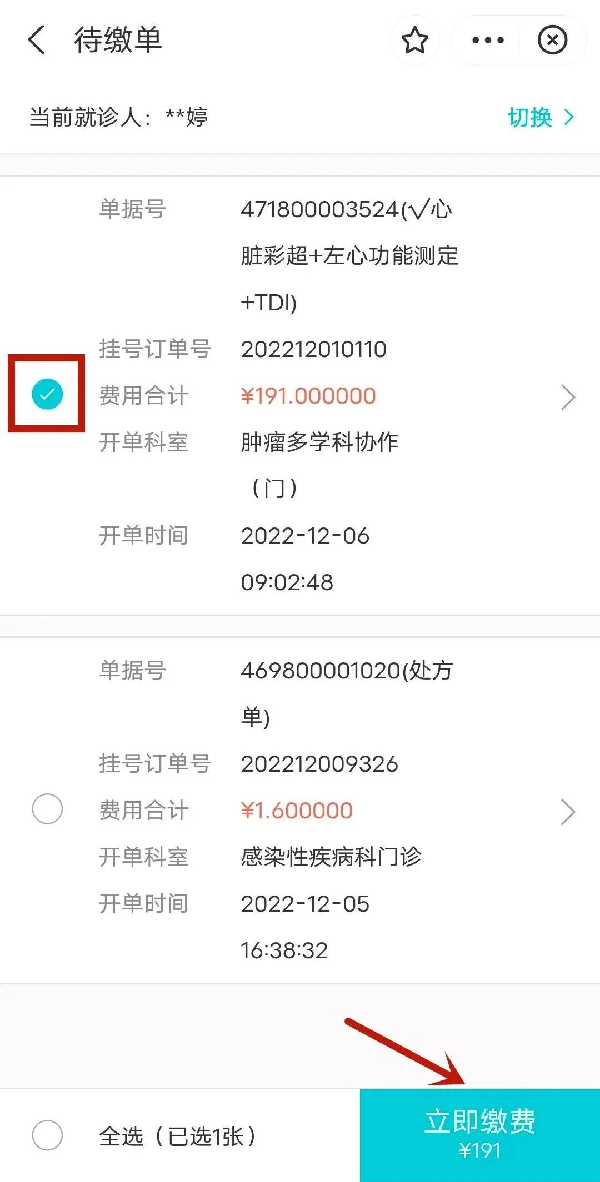This screenshot has width=600, height=1182.
Task: Close the mini program
Action: [552, 40]
